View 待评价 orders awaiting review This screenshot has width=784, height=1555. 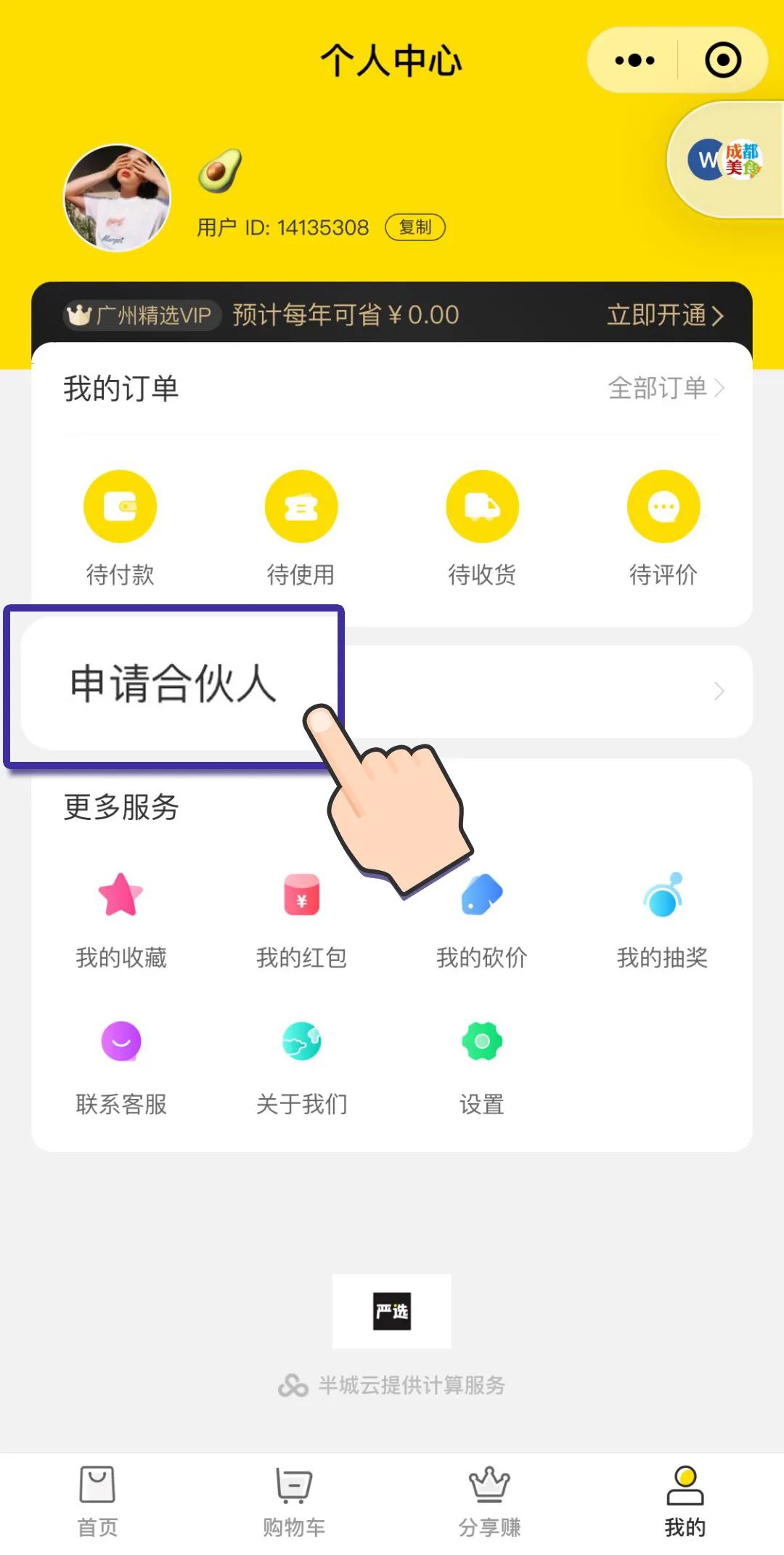663,527
